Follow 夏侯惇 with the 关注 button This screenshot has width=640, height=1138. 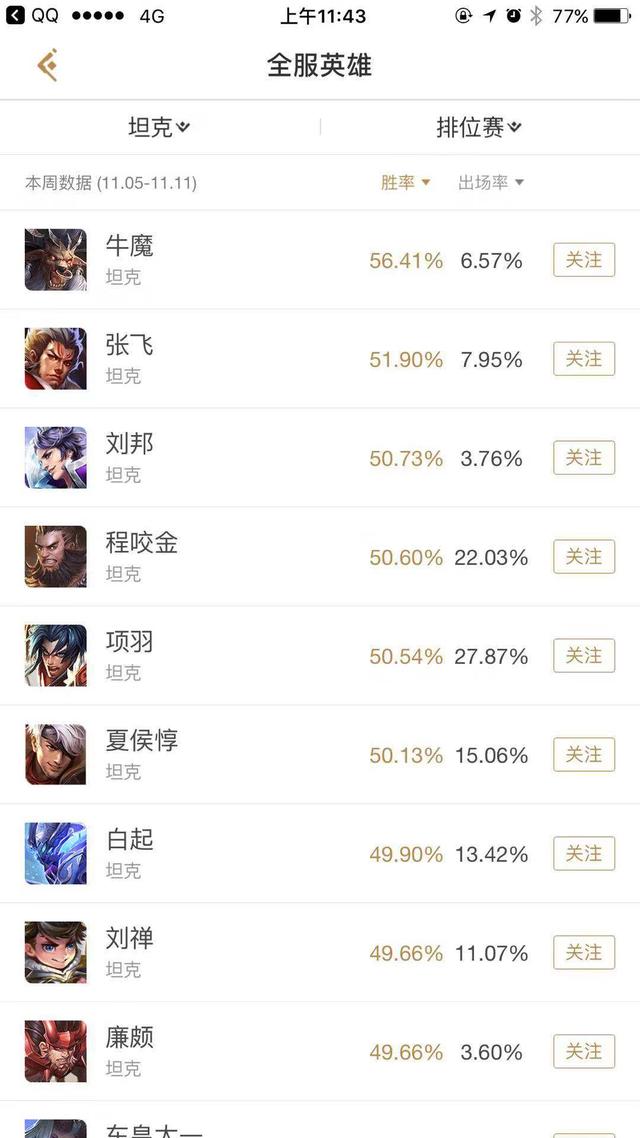pos(584,755)
